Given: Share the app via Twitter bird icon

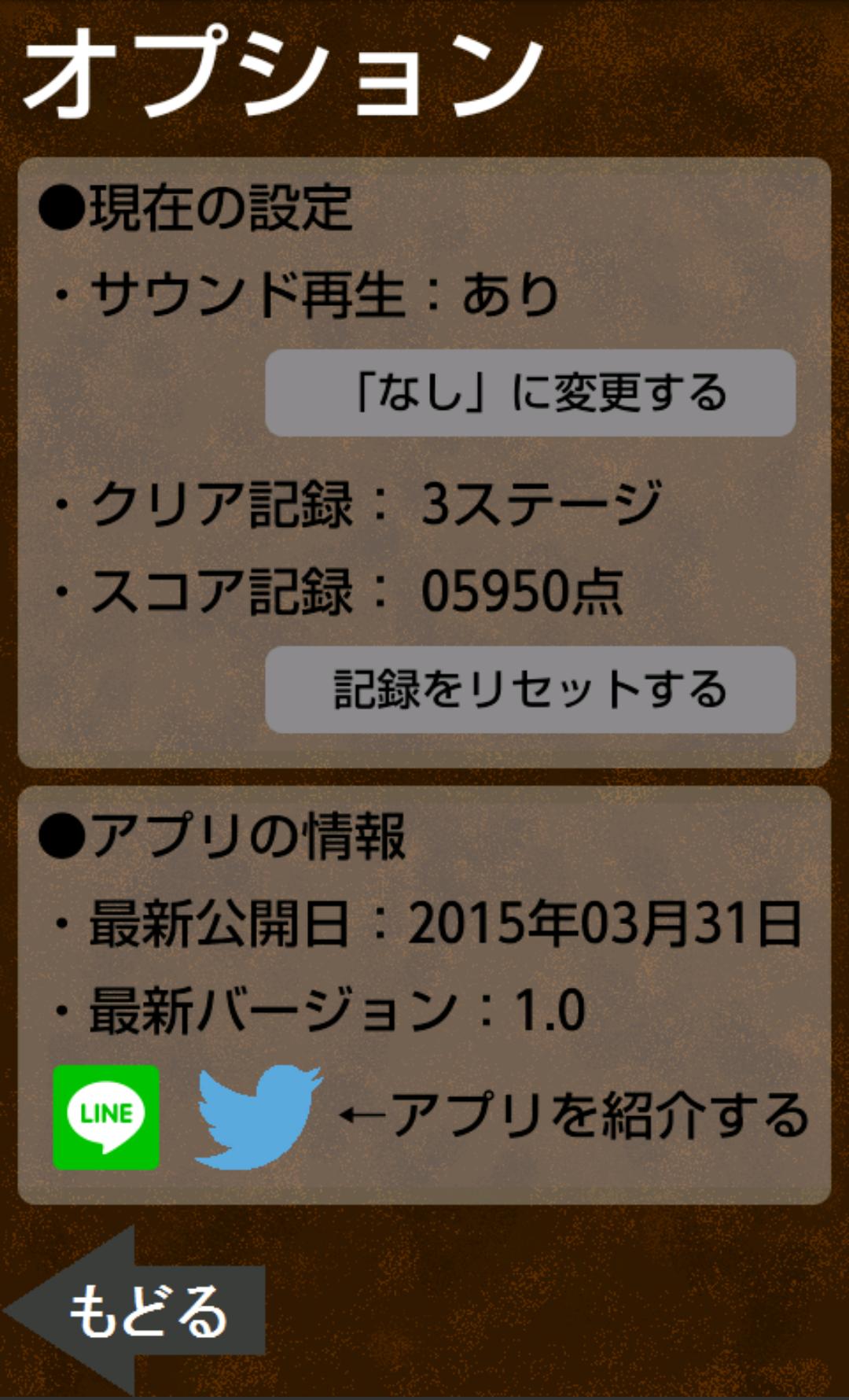Looking at the screenshot, I should (258, 1117).
